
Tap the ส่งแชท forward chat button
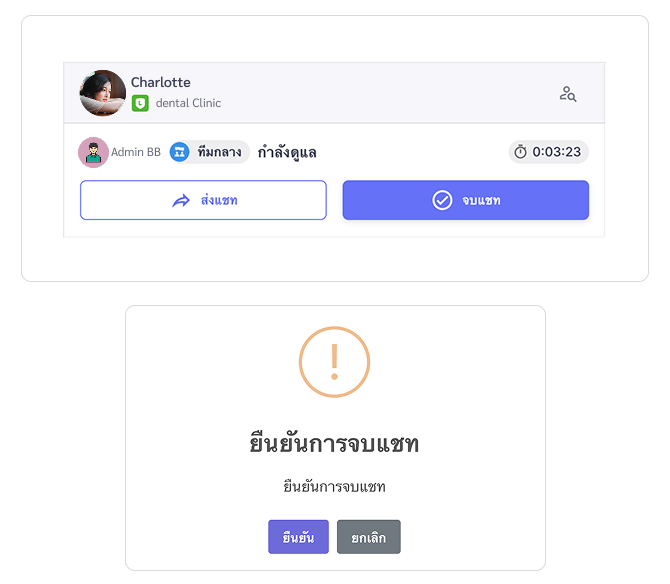point(203,200)
